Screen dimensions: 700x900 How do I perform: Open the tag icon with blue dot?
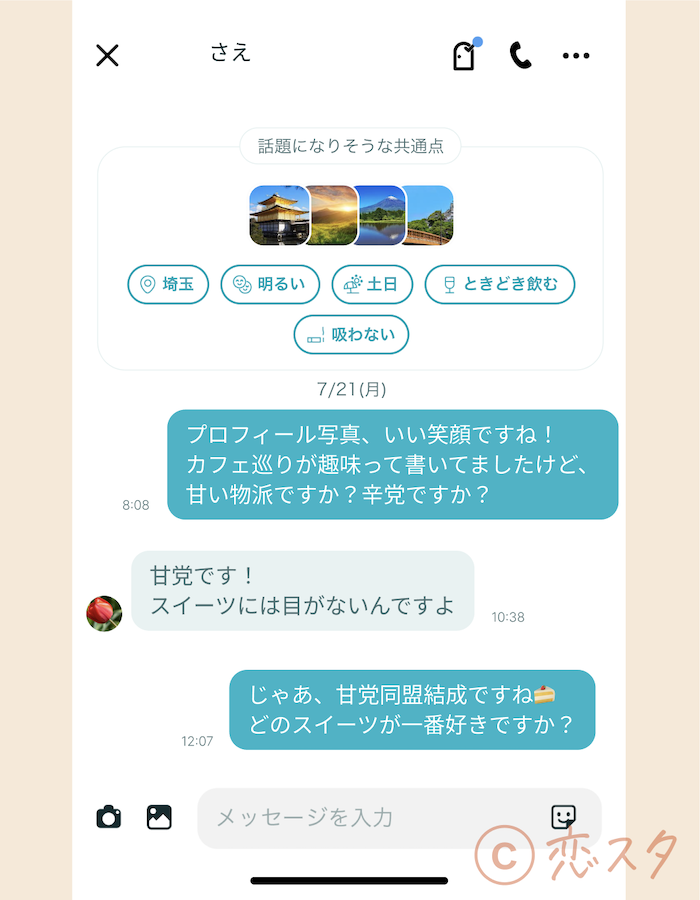pos(464,56)
